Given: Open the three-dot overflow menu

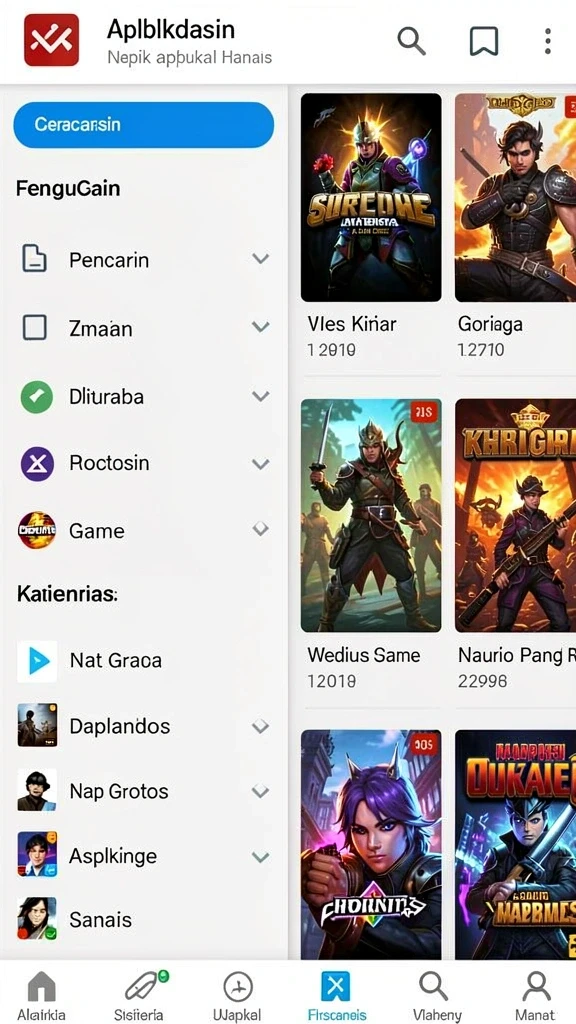Looking at the screenshot, I should [x=547, y=41].
